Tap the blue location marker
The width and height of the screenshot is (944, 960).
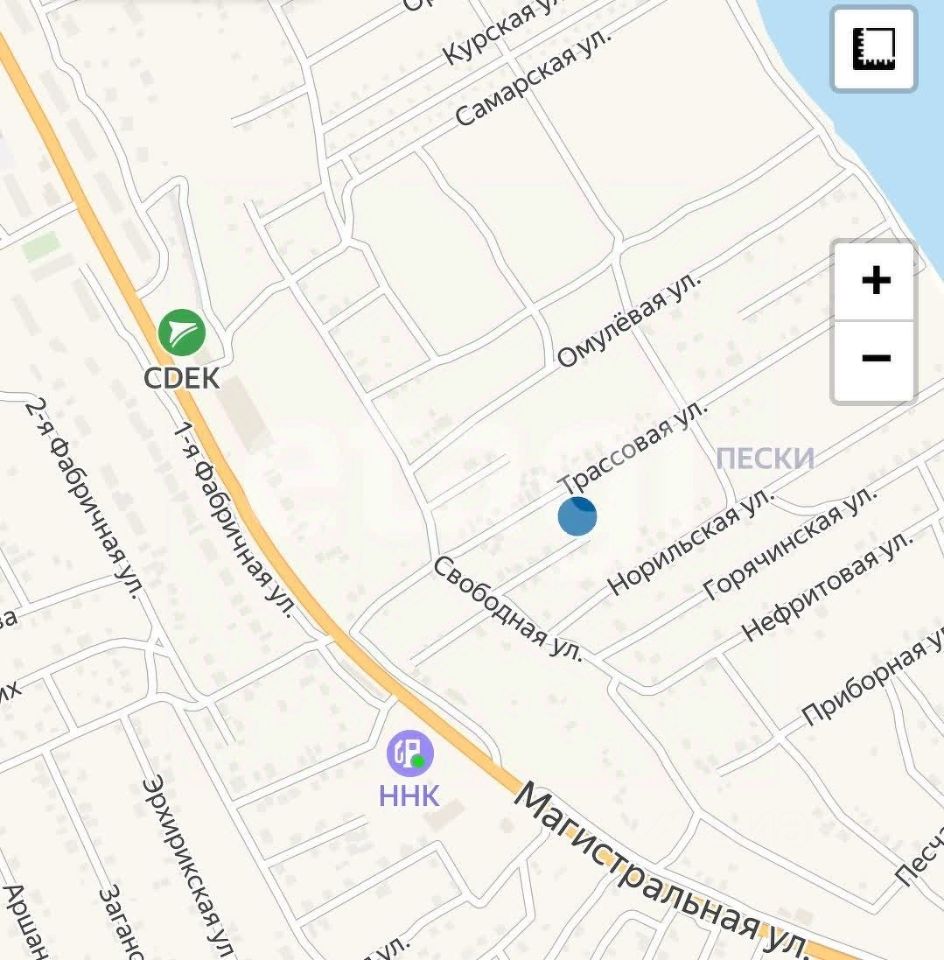coord(577,515)
